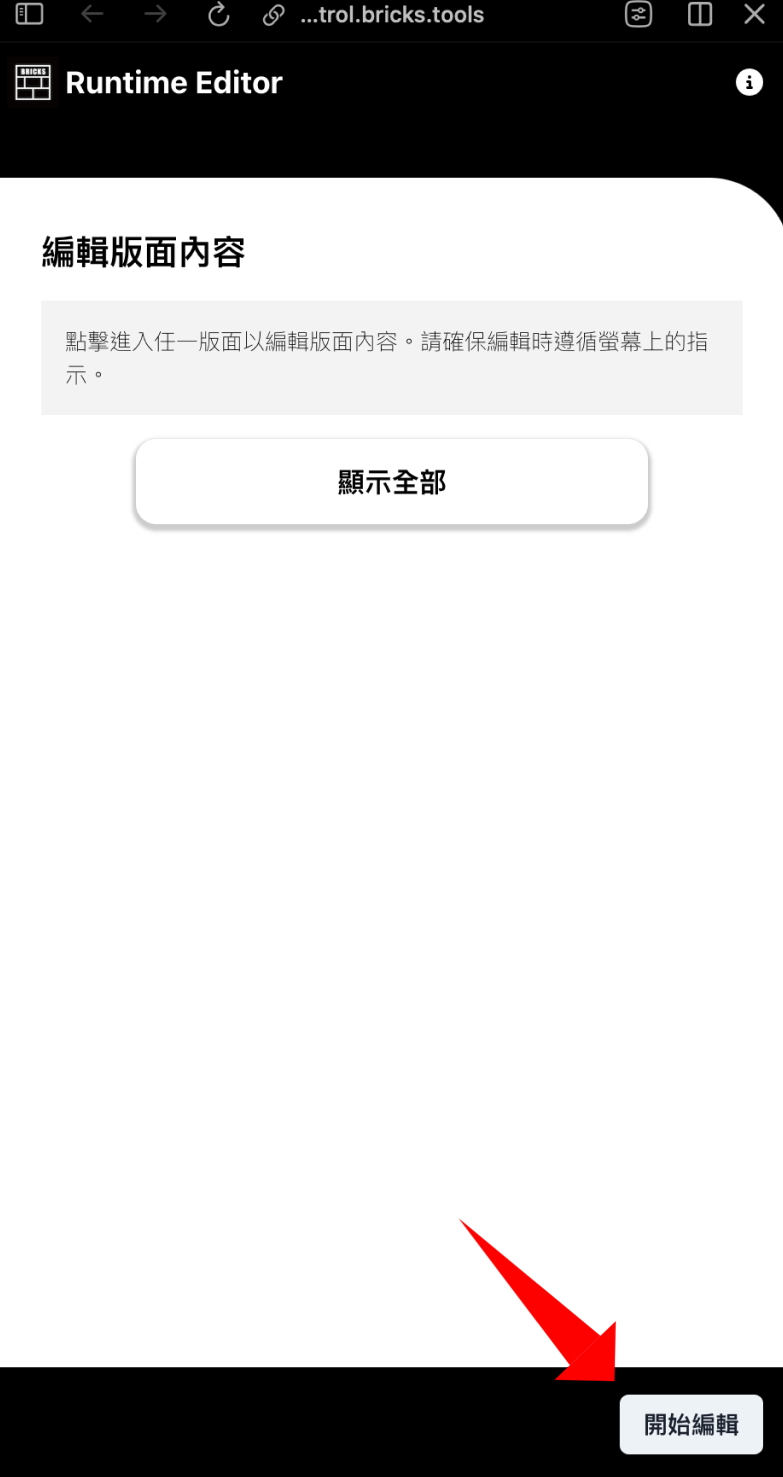Tap the 顯示全部 button
The height and width of the screenshot is (1477, 783).
[392, 482]
